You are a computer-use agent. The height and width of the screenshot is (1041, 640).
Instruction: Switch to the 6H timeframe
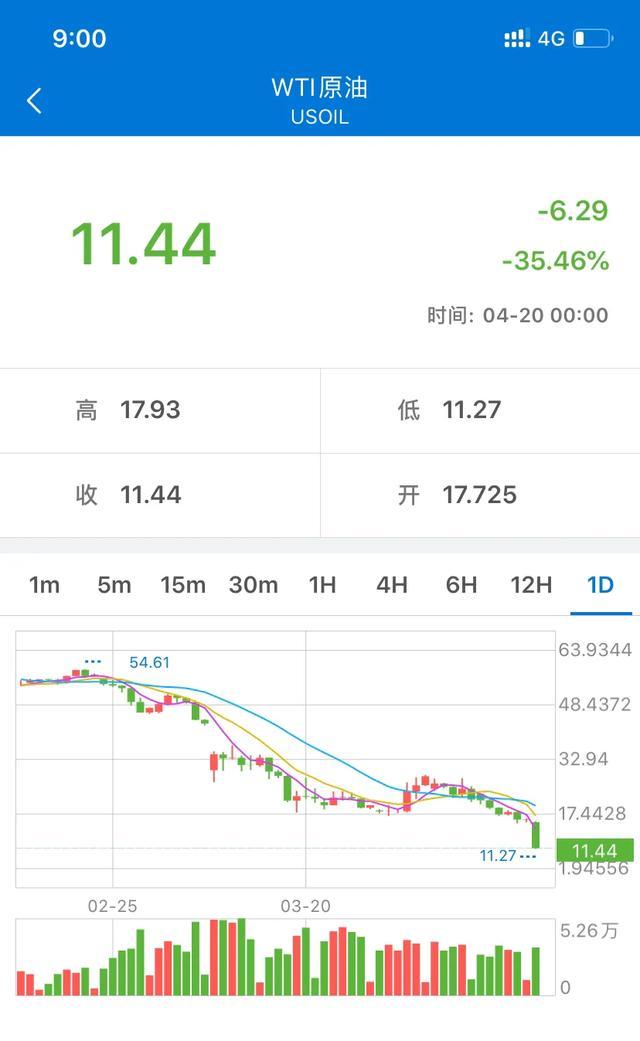point(461,585)
